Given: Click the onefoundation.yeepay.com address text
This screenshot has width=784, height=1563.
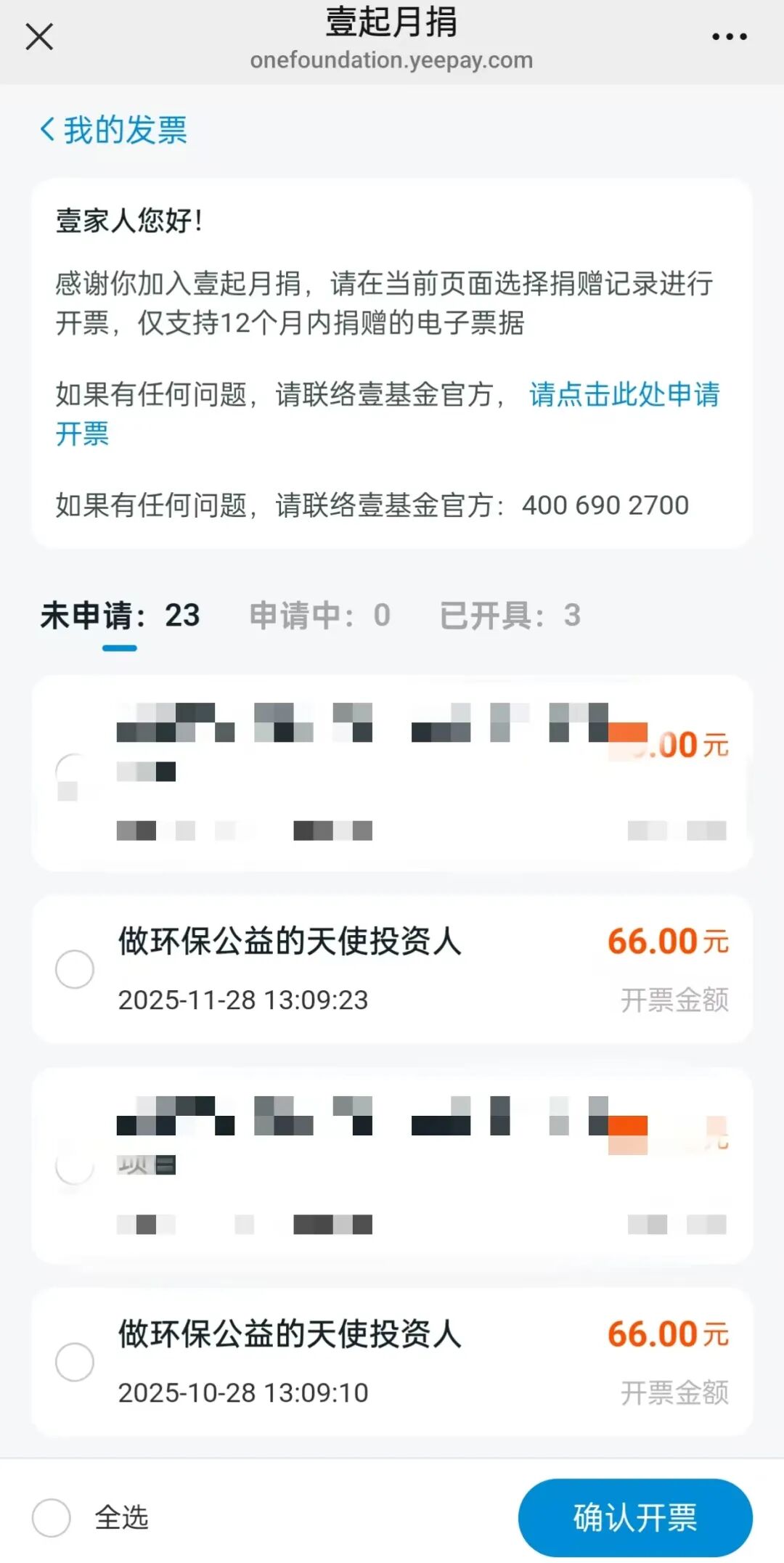Looking at the screenshot, I should click(392, 60).
